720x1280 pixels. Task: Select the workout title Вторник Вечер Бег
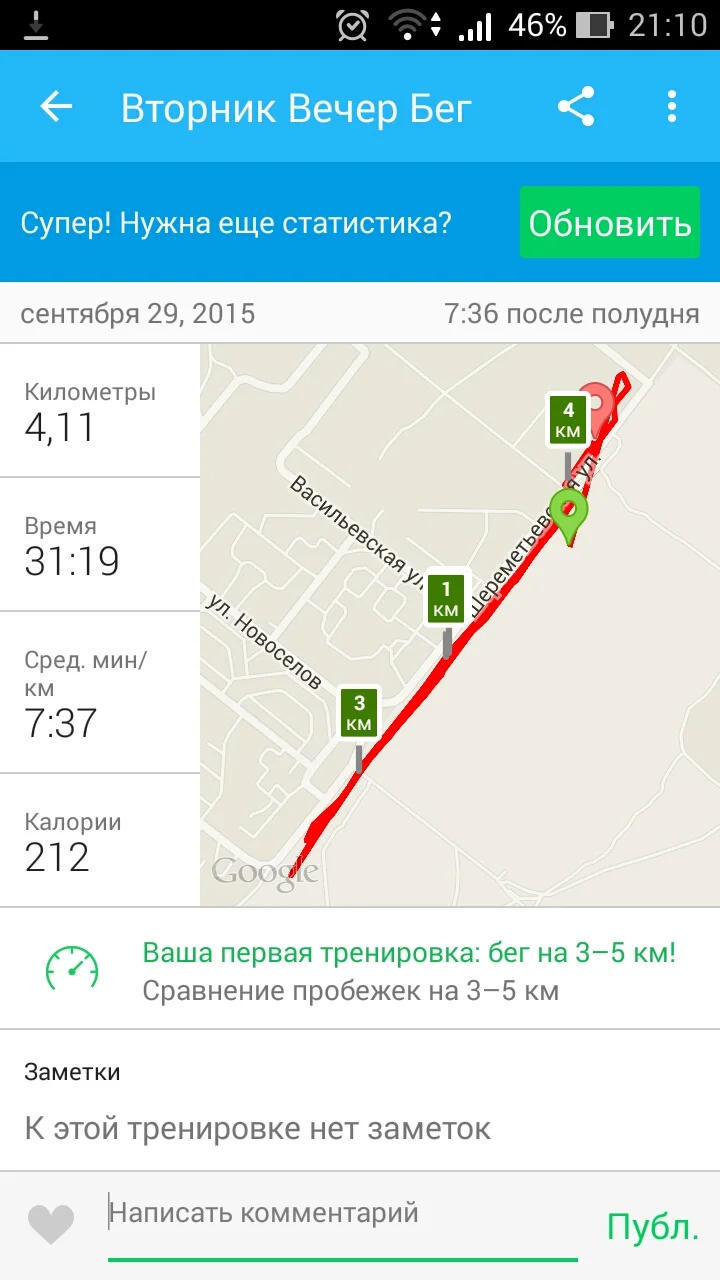[295, 108]
